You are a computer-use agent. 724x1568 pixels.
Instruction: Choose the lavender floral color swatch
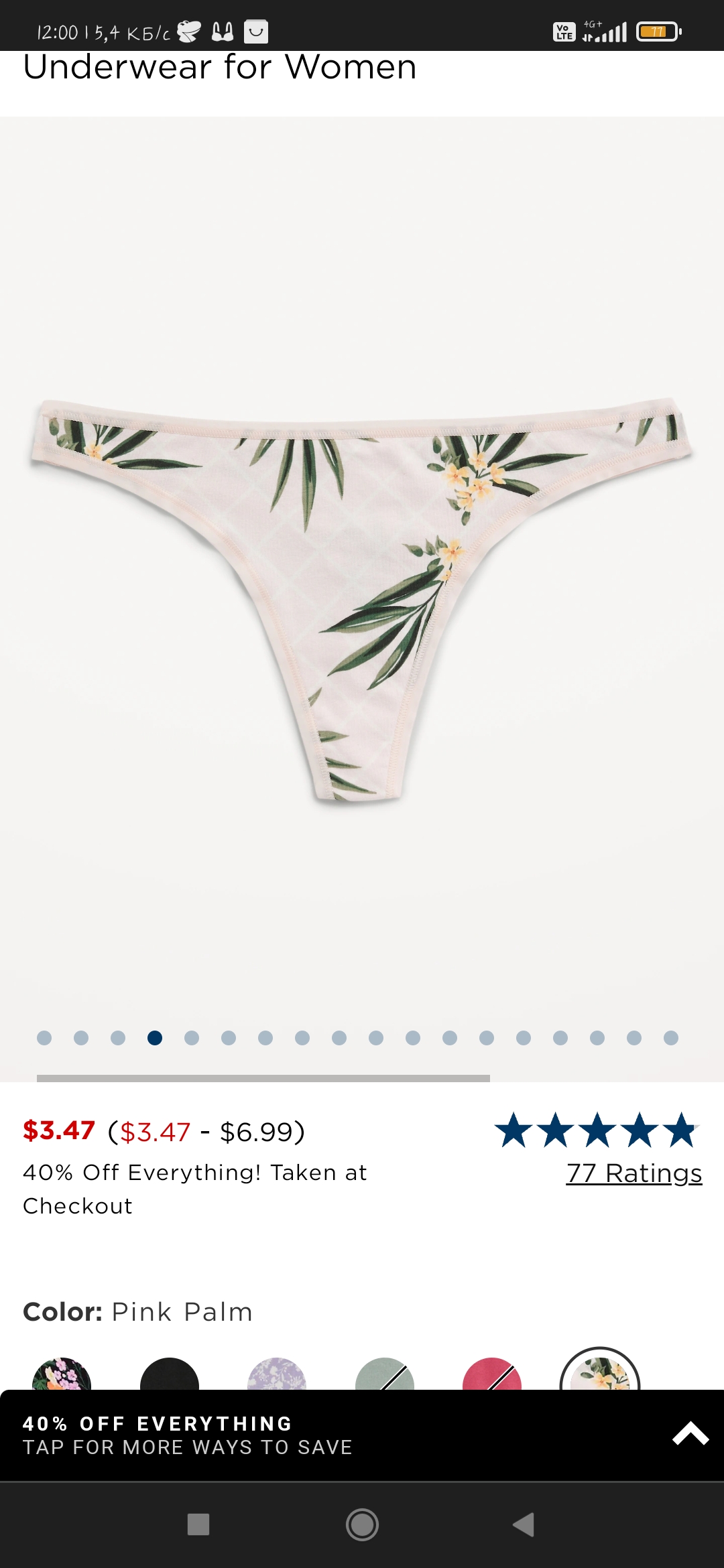tap(277, 1374)
